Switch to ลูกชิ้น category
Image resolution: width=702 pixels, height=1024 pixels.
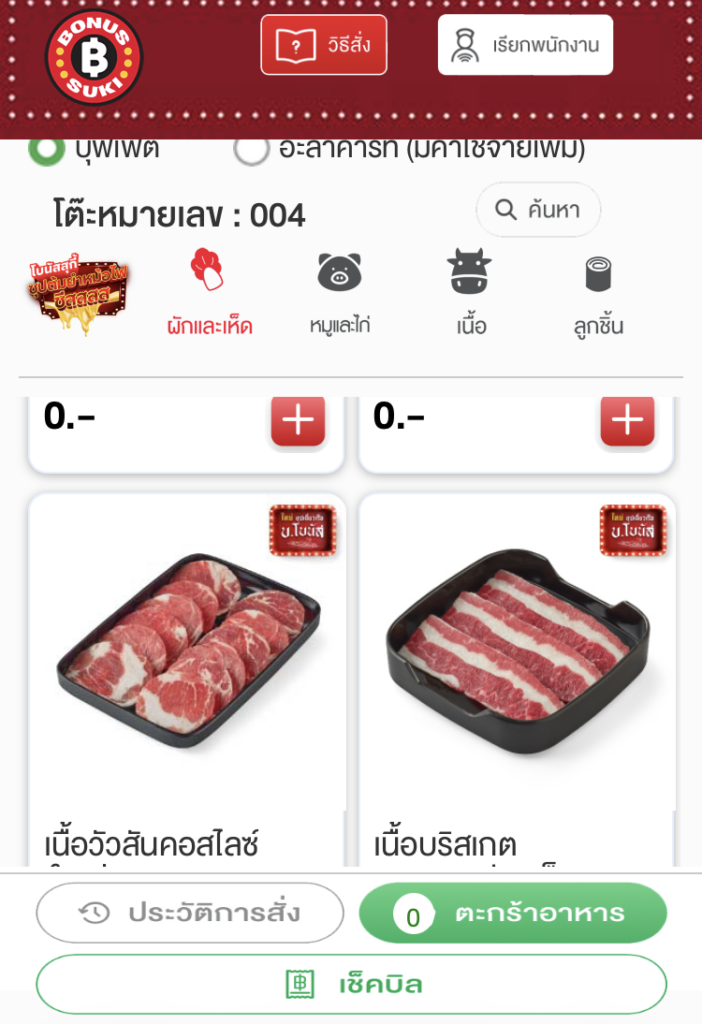click(599, 293)
